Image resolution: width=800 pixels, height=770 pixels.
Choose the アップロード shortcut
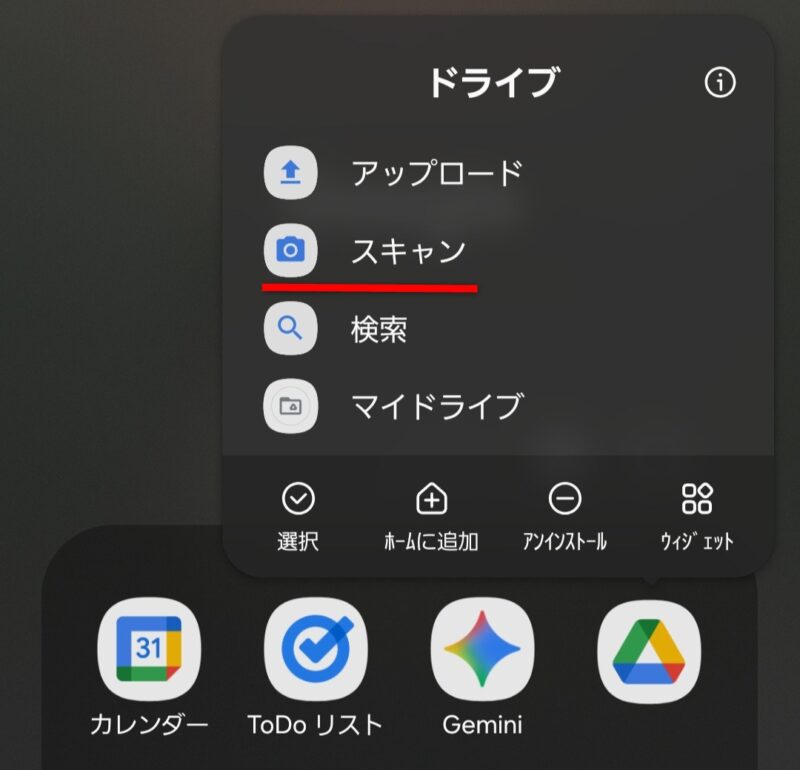(x=436, y=173)
